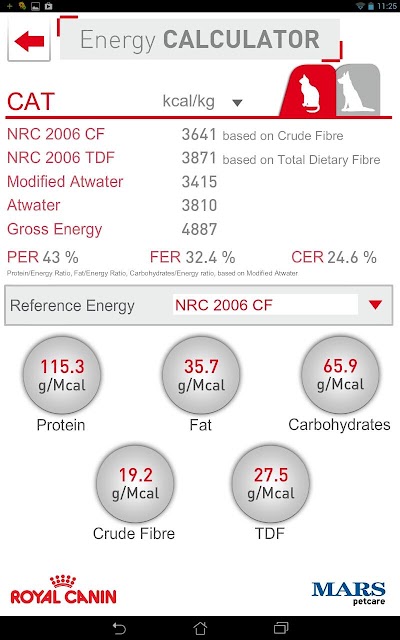Select the cat tab

tap(308, 90)
